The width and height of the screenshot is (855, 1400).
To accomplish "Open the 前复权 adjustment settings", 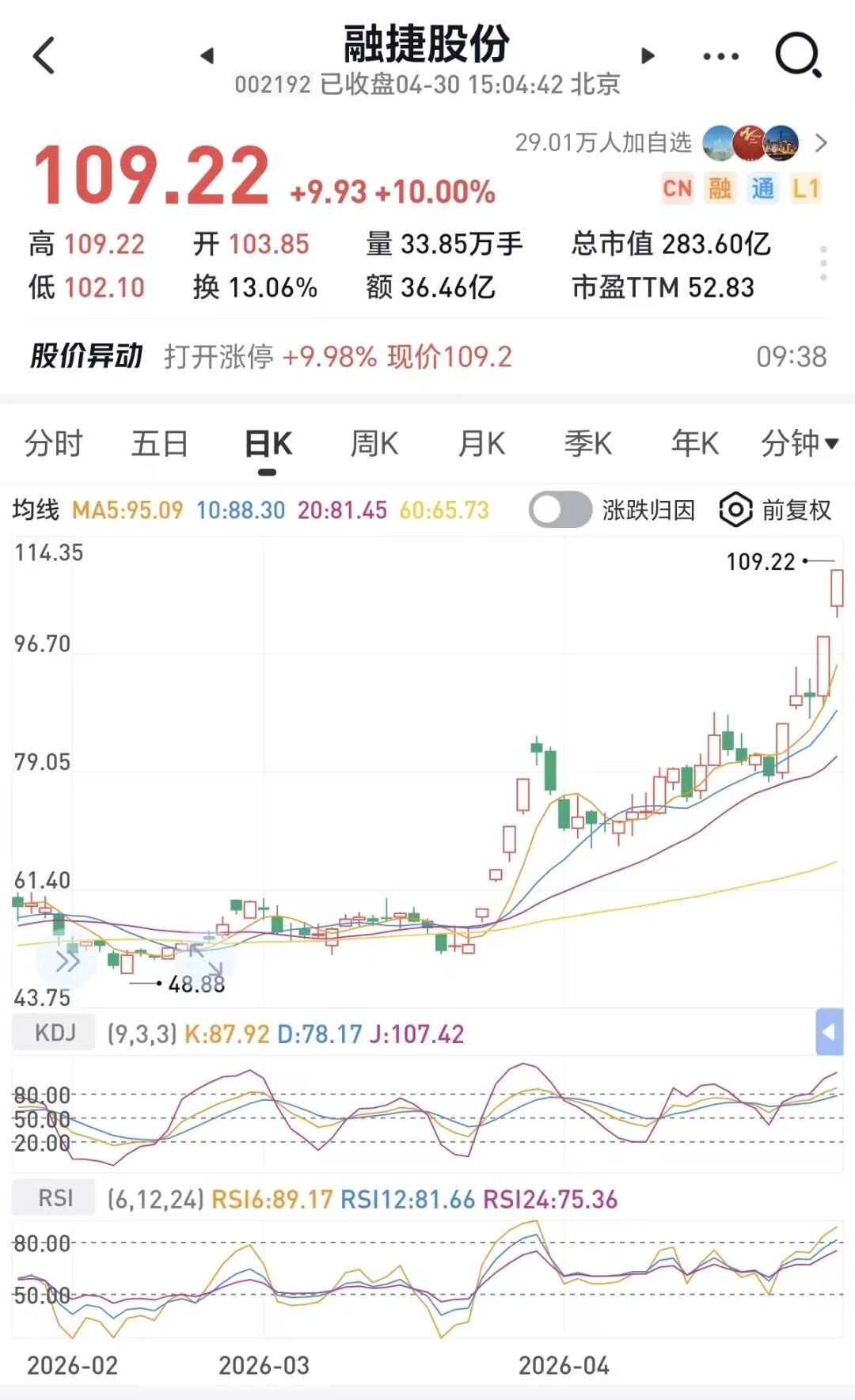I will [x=776, y=510].
